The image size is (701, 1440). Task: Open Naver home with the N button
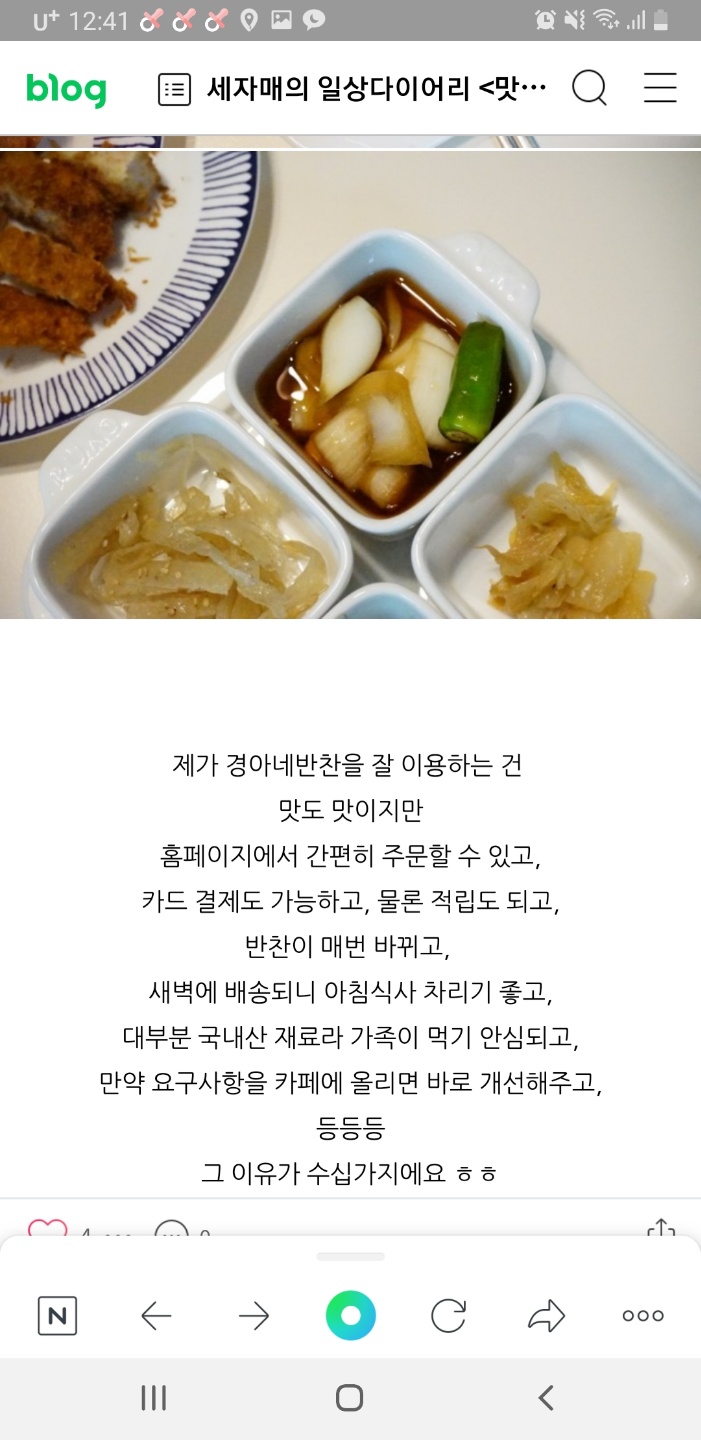click(x=57, y=1316)
